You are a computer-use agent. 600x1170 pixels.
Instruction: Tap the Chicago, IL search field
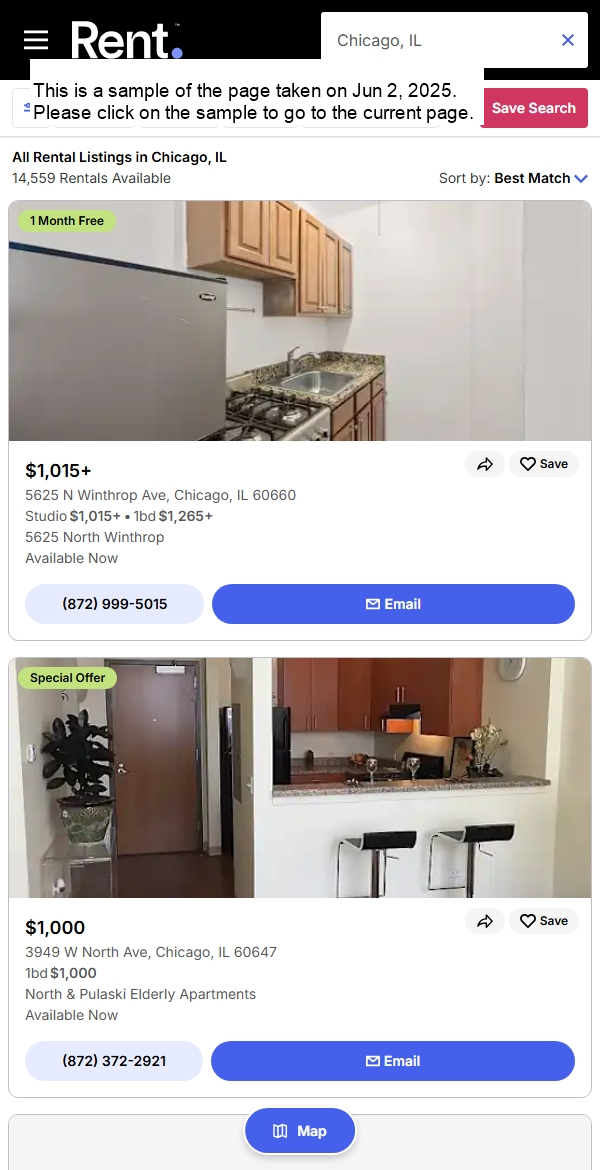[440, 40]
